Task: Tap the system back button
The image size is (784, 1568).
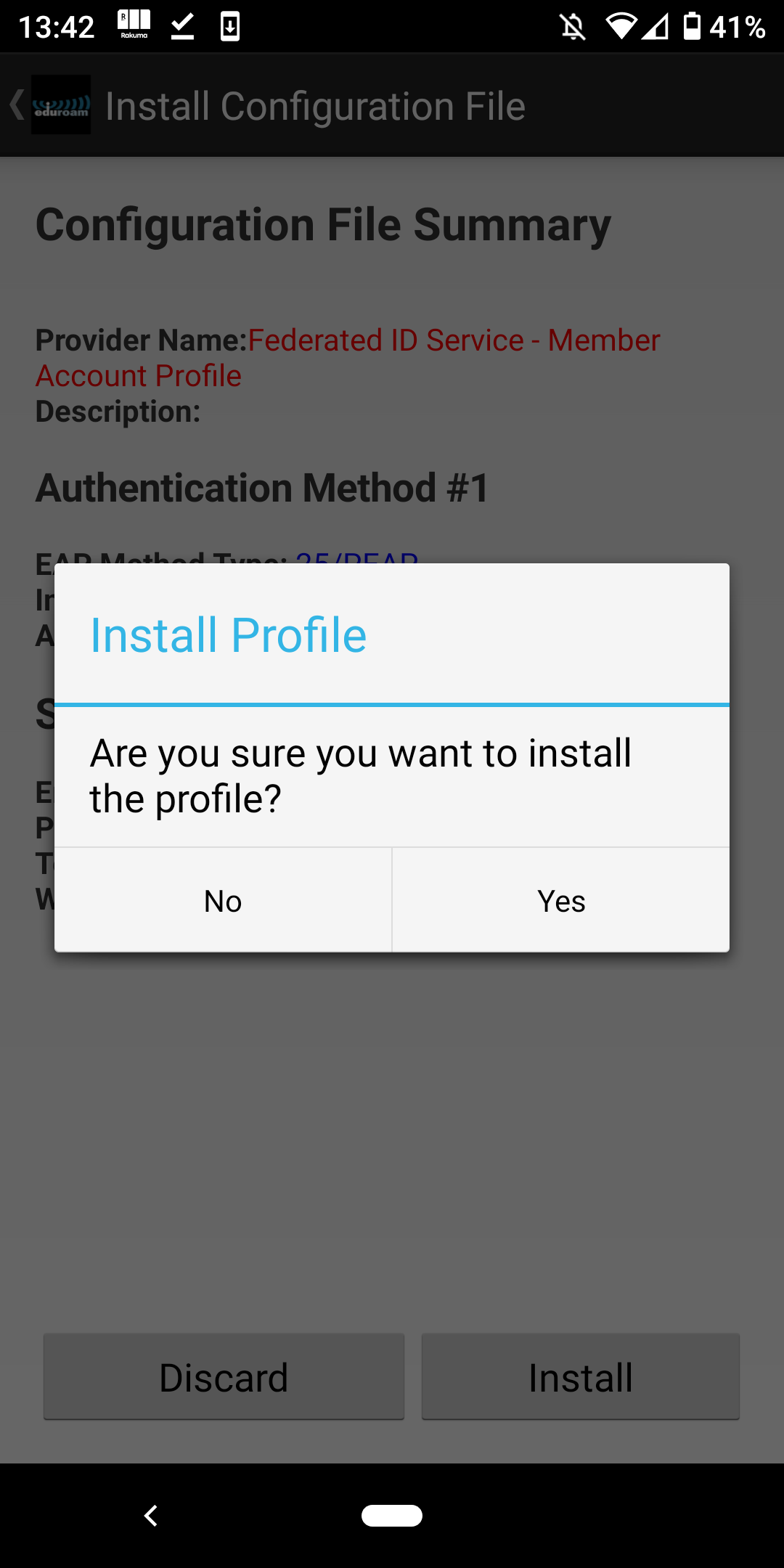Action: 151,1516
